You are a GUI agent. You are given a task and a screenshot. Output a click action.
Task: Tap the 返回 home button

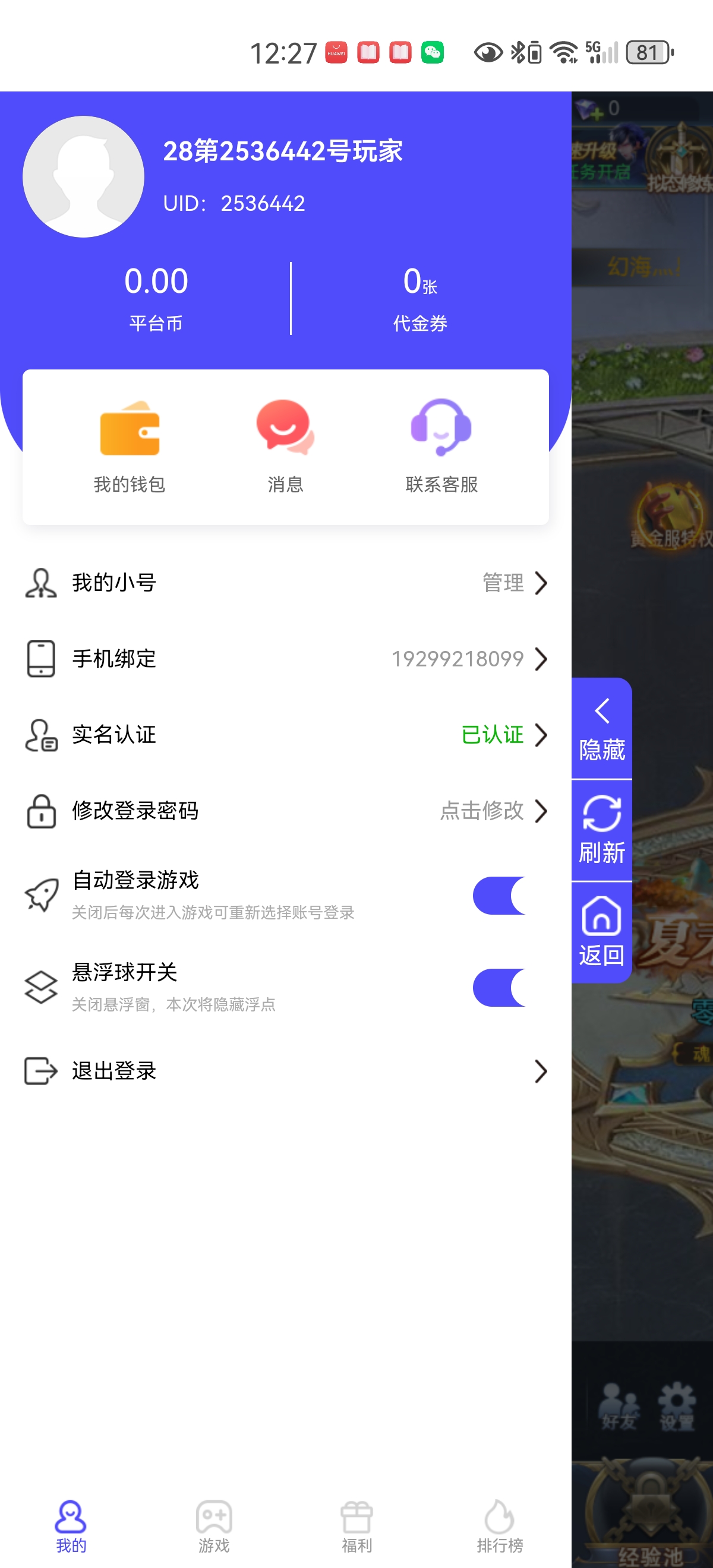coord(601,932)
